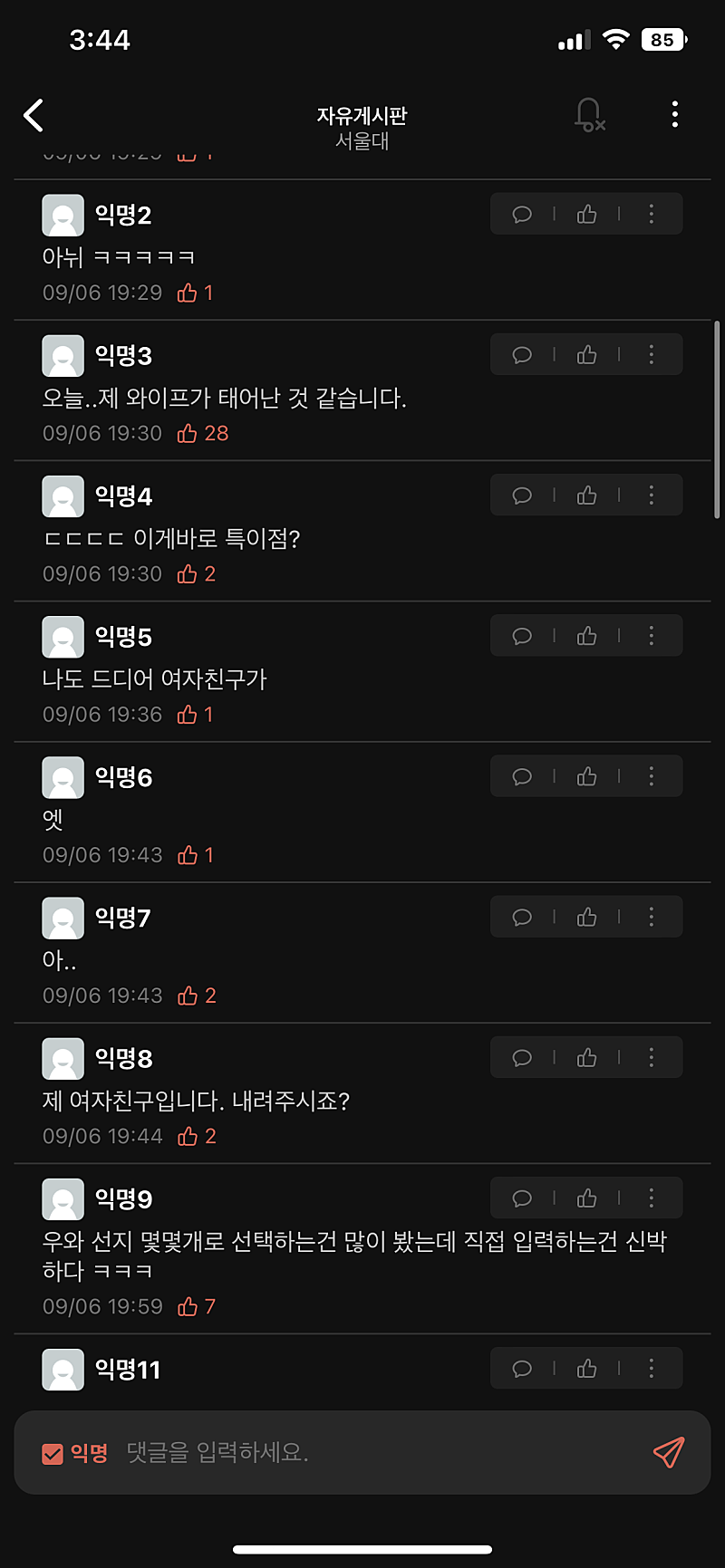Like 익명9's comment
The image size is (725, 1568).
587,1198
